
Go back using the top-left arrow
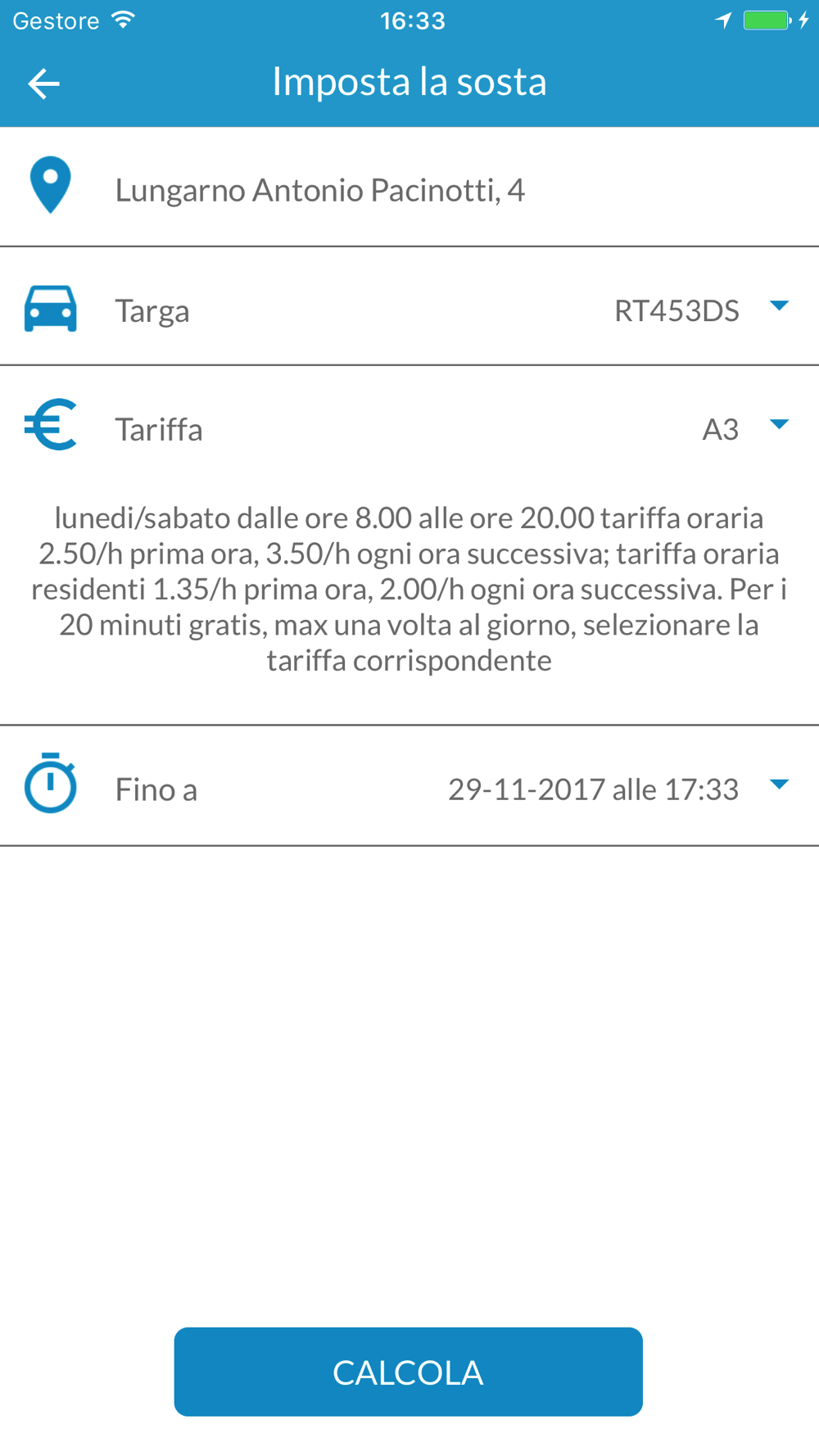43,84
